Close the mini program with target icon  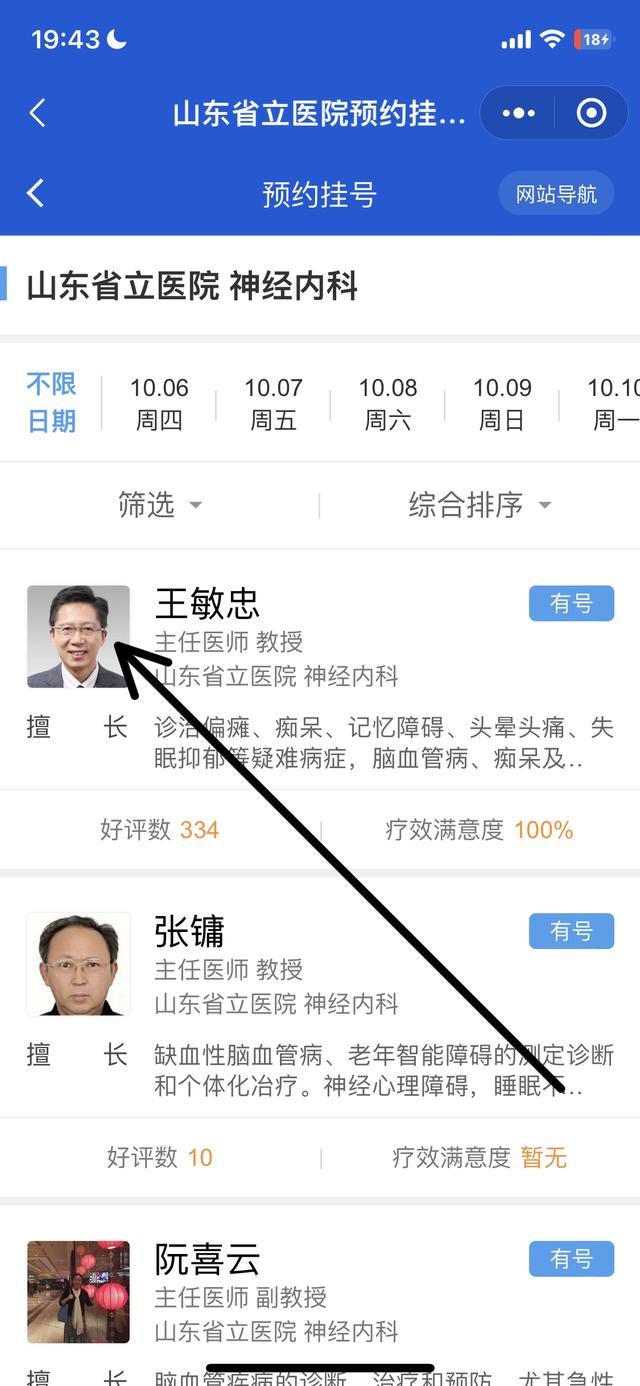pos(591,113)
